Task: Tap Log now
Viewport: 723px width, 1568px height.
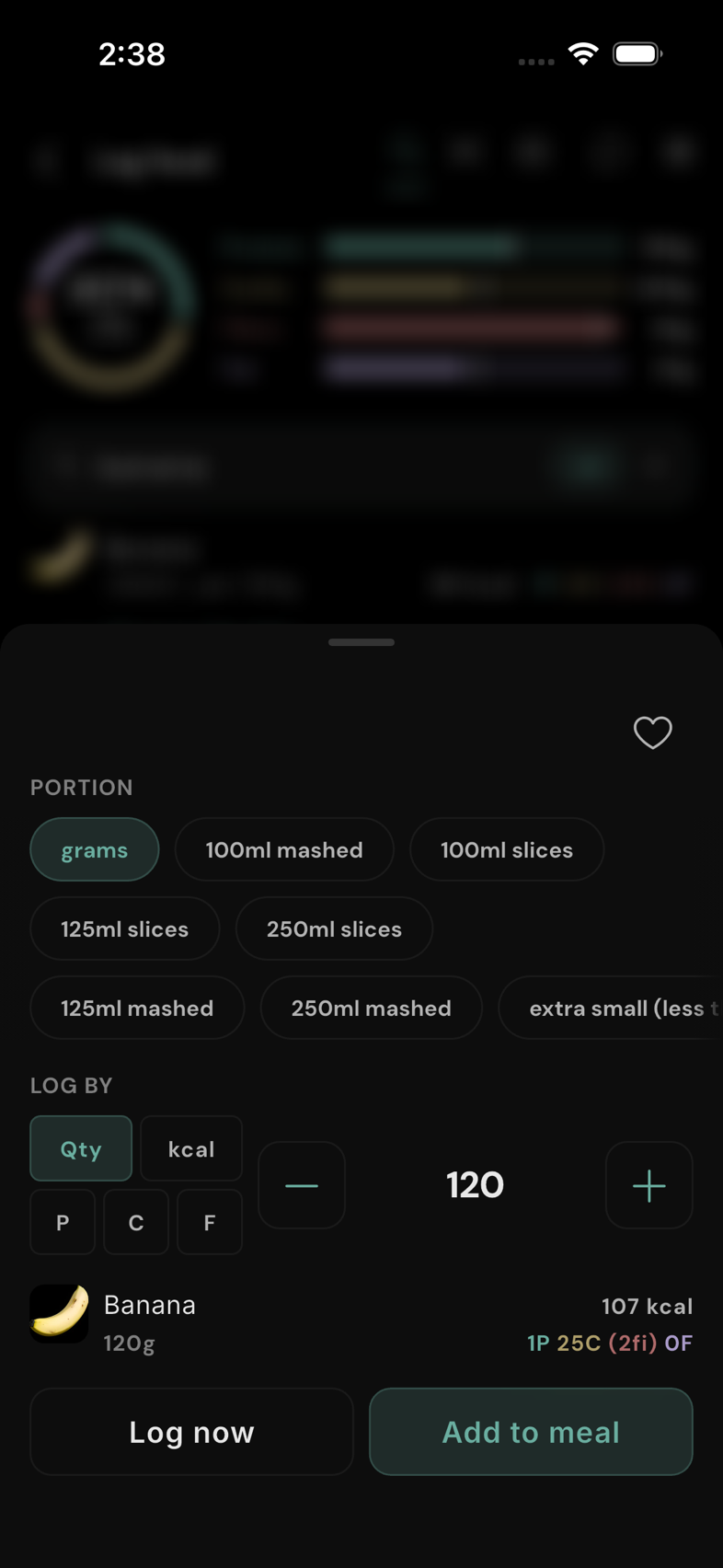Action: (191, 1432)
